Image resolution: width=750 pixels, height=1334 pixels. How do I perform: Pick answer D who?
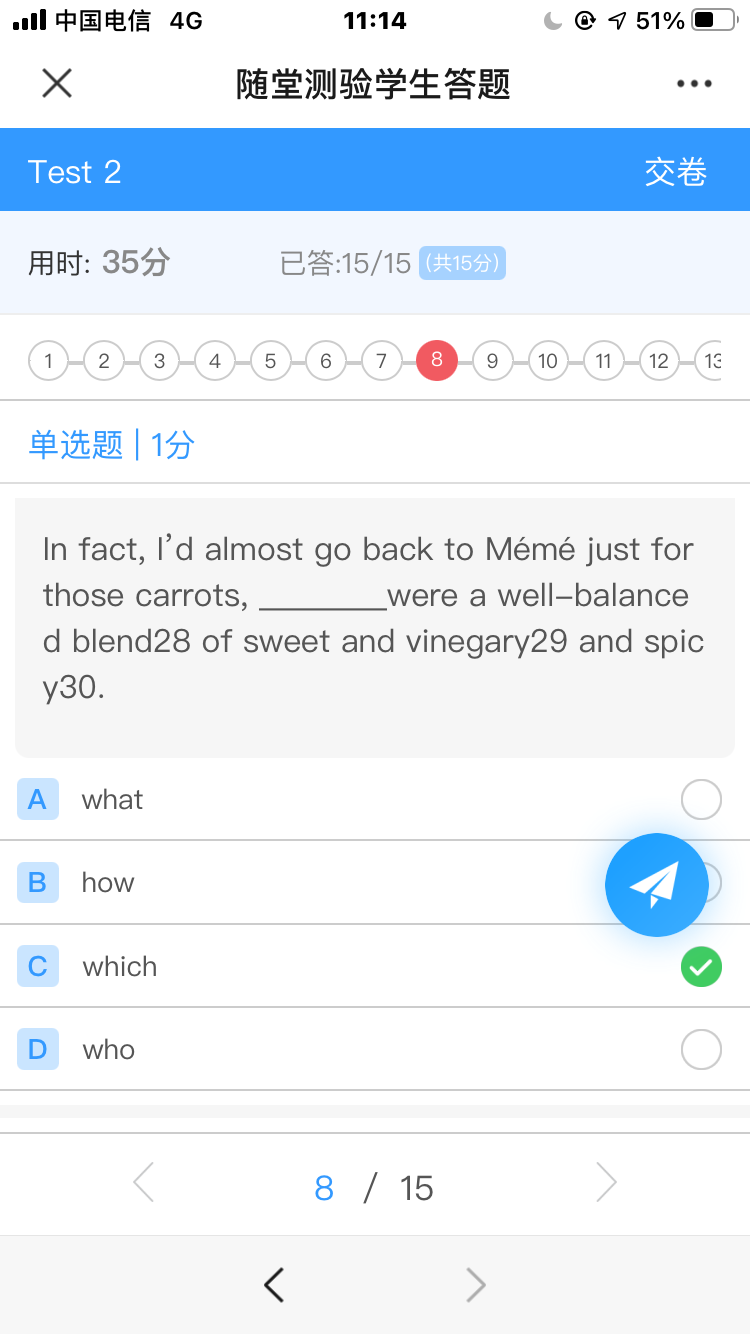coord(375,1049)
